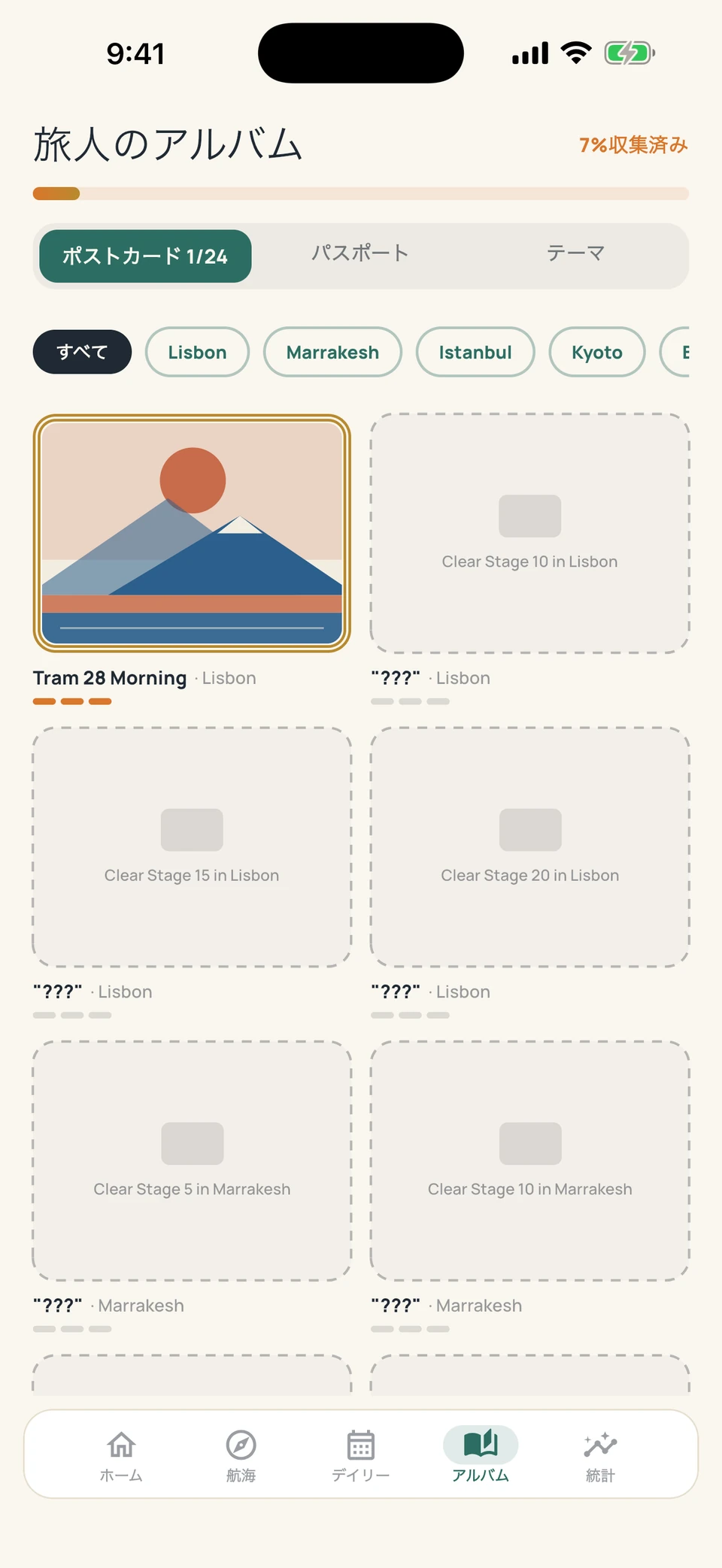Image resolution: width=722 pixels, height=1568 pixels.
Task: Switch to the パスポート tab
Action: click(x=360, y=256)
